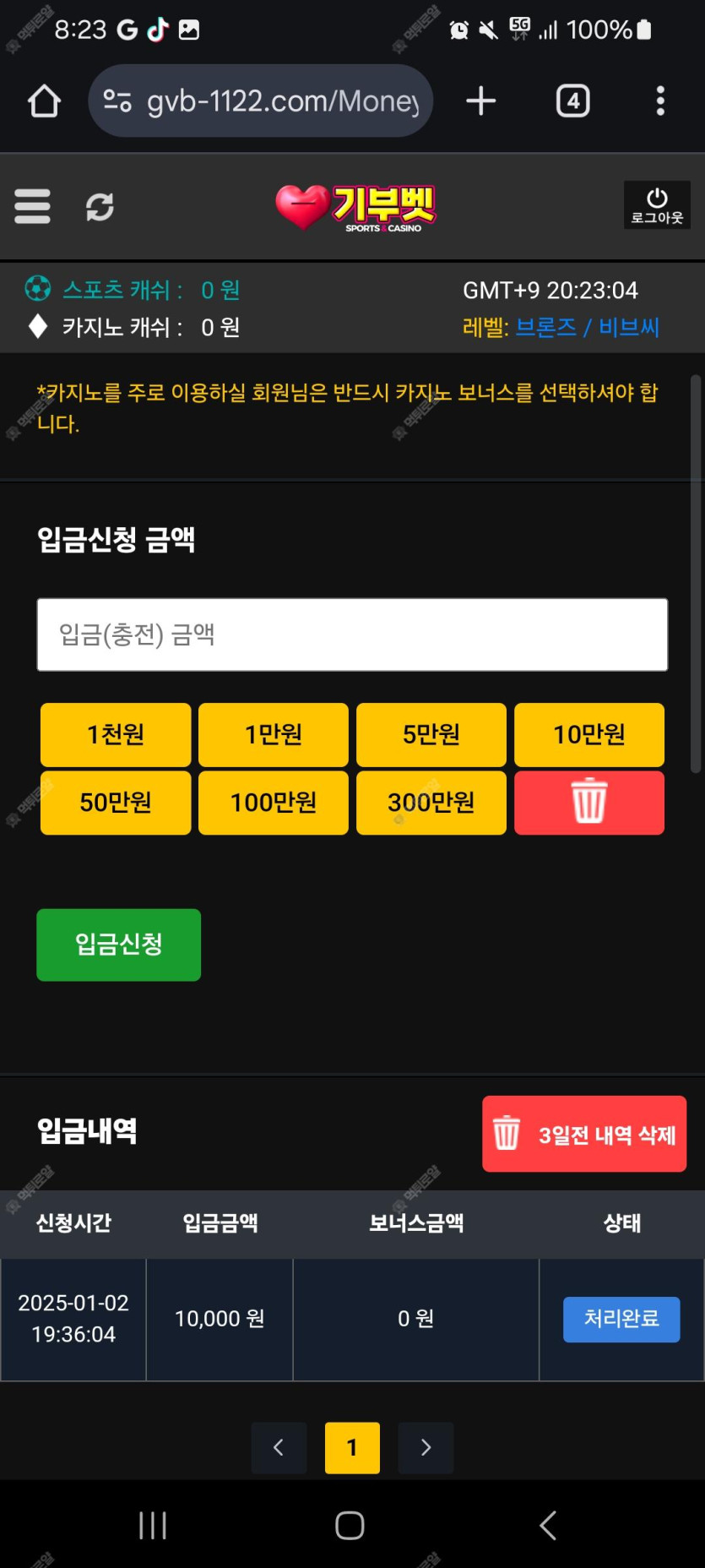The width and height of the screenshot is (705, 1568).
Task: Tap 3일전 내역 삭제 to delete history
Action: click(x=584, y=1134)
